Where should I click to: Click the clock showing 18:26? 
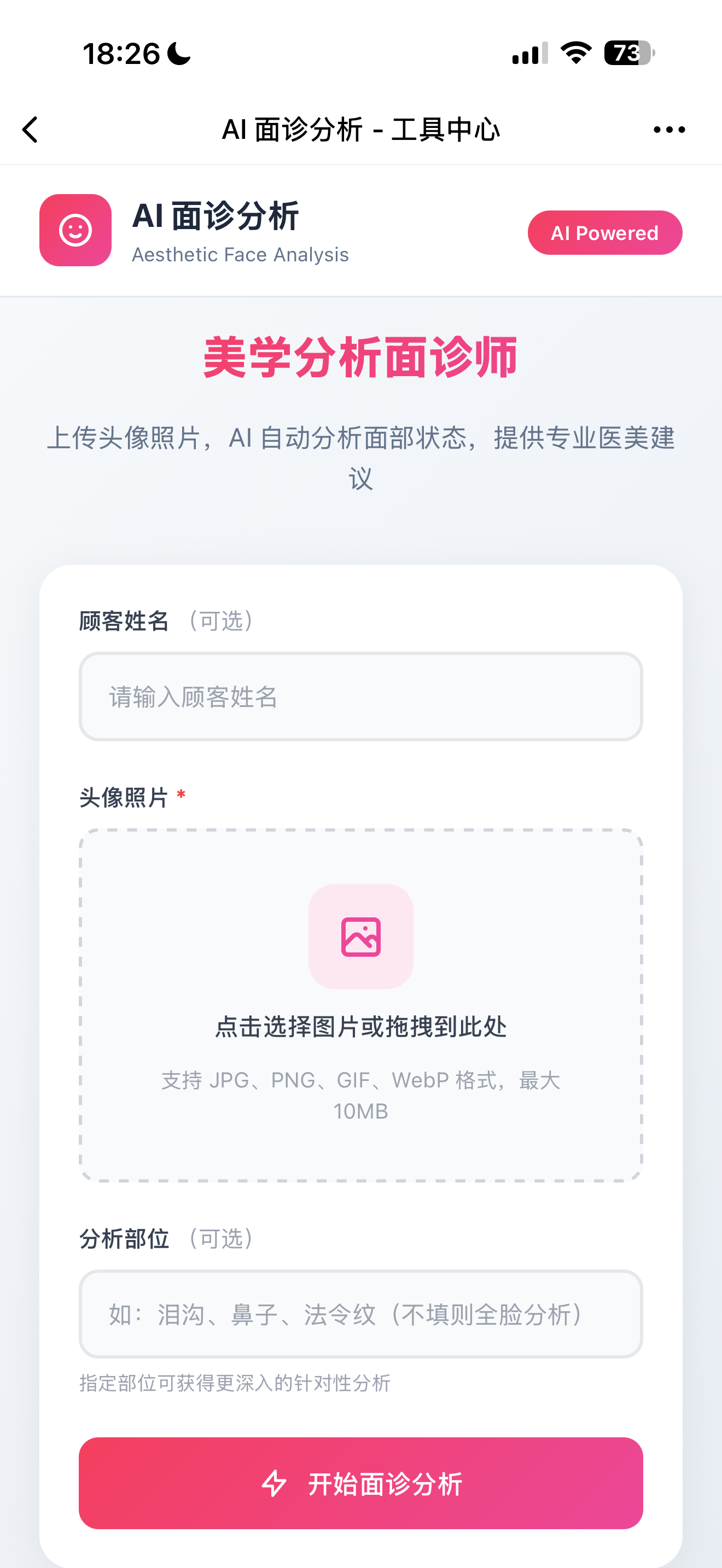coord(121,54)
